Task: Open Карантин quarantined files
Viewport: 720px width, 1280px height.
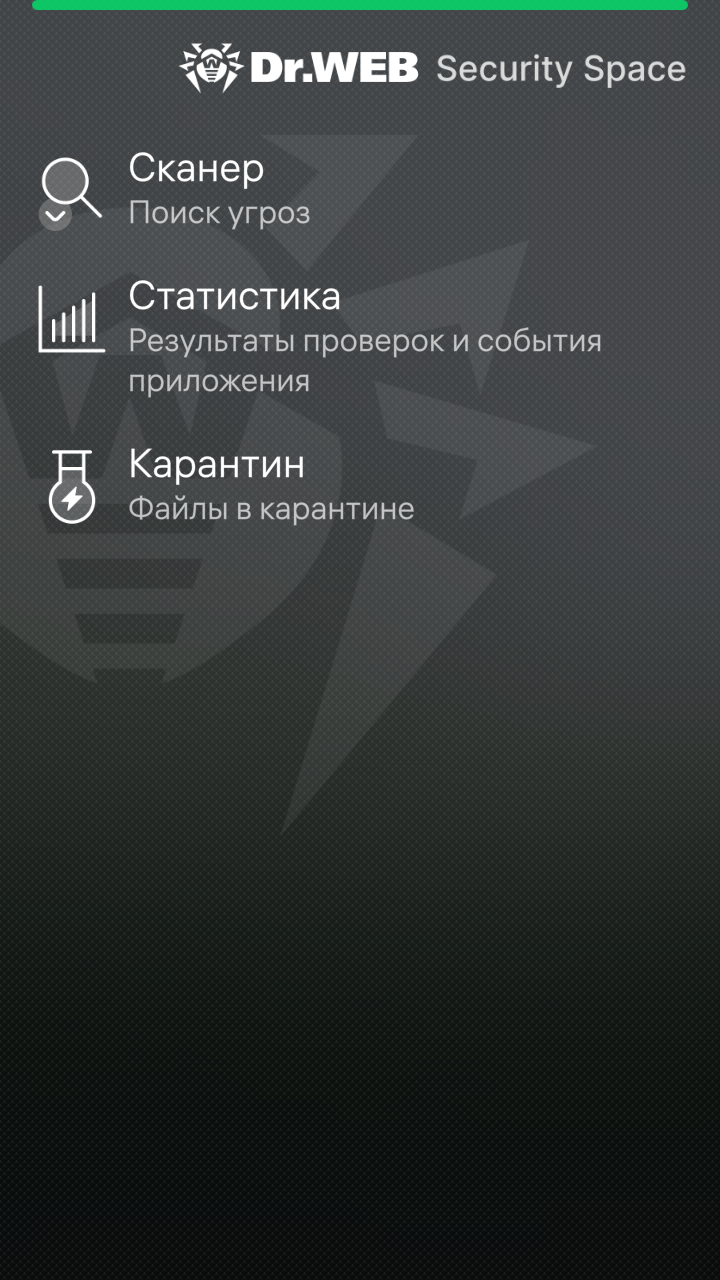Action: point(360,486)
